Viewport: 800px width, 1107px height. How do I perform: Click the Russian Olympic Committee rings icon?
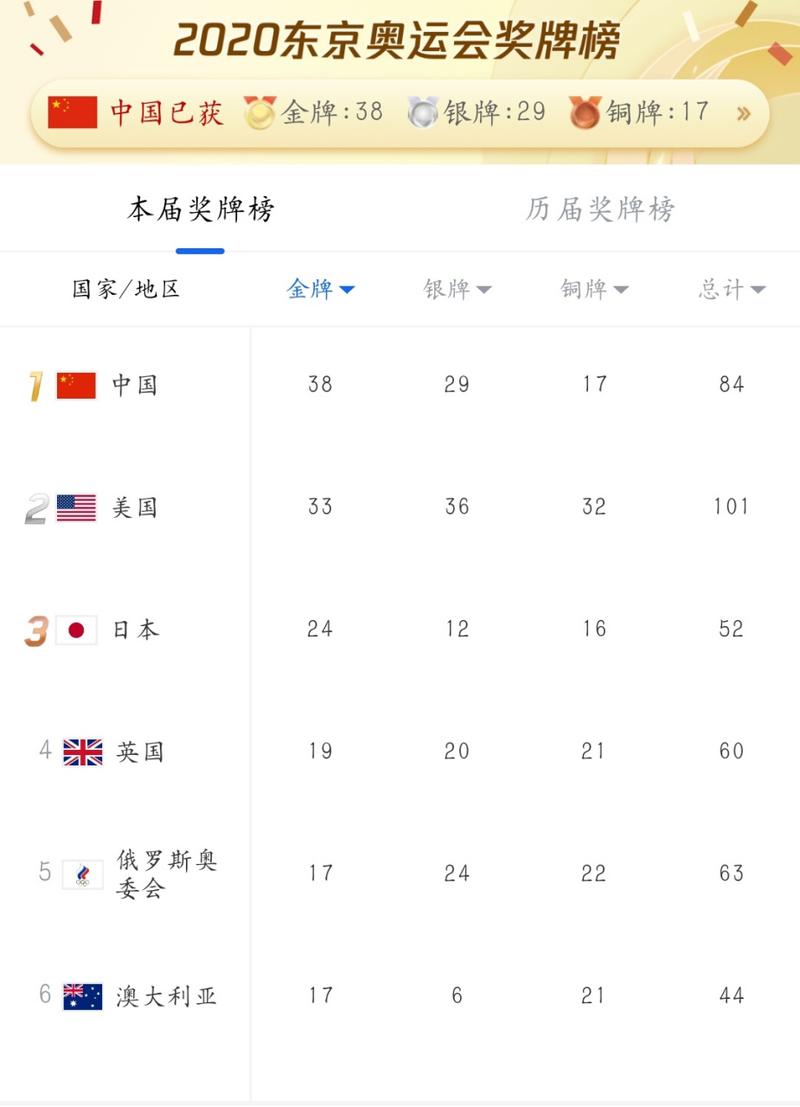pos(82,873)
